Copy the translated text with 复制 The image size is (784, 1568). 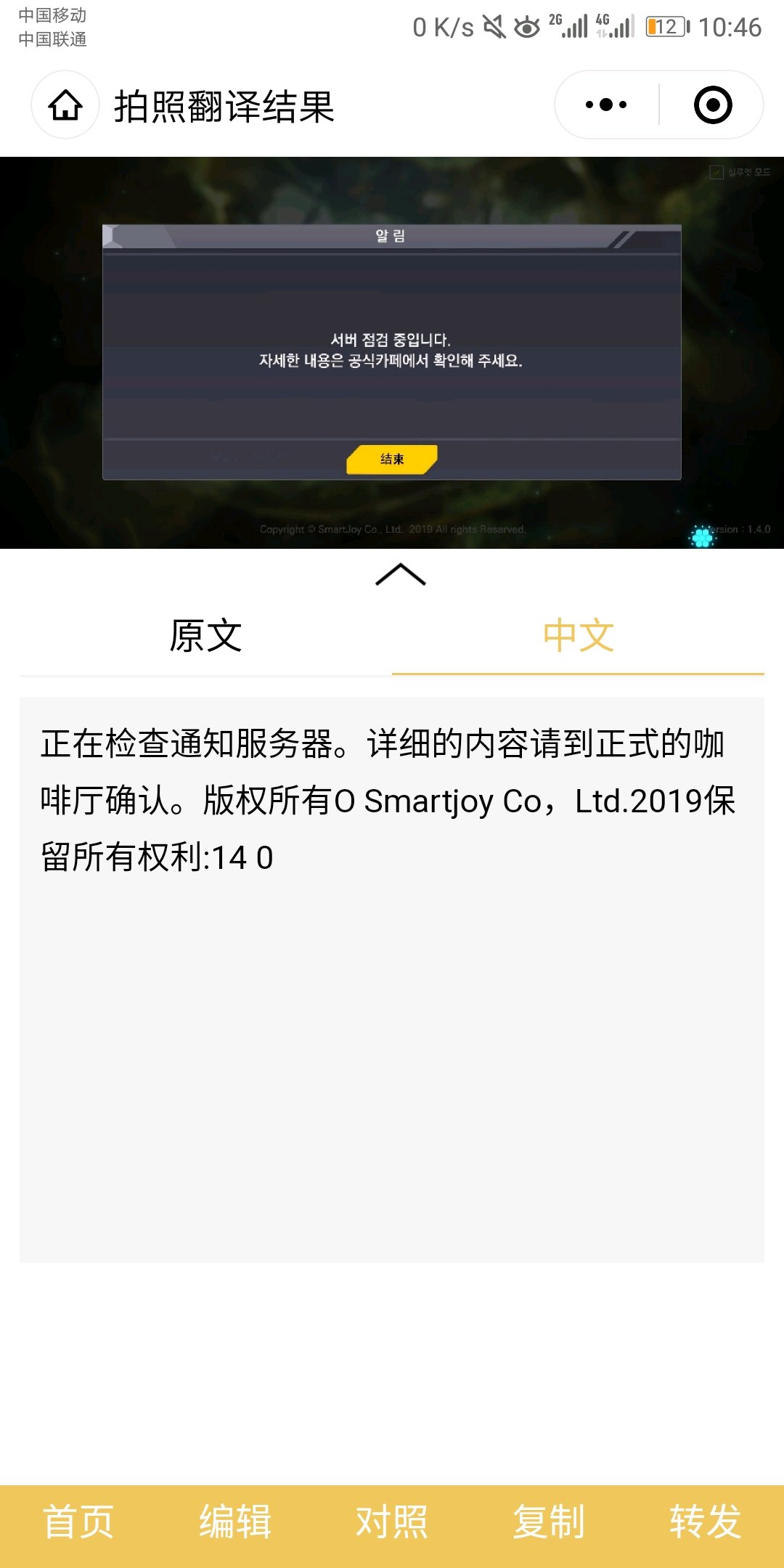[x=549, y=1522]
